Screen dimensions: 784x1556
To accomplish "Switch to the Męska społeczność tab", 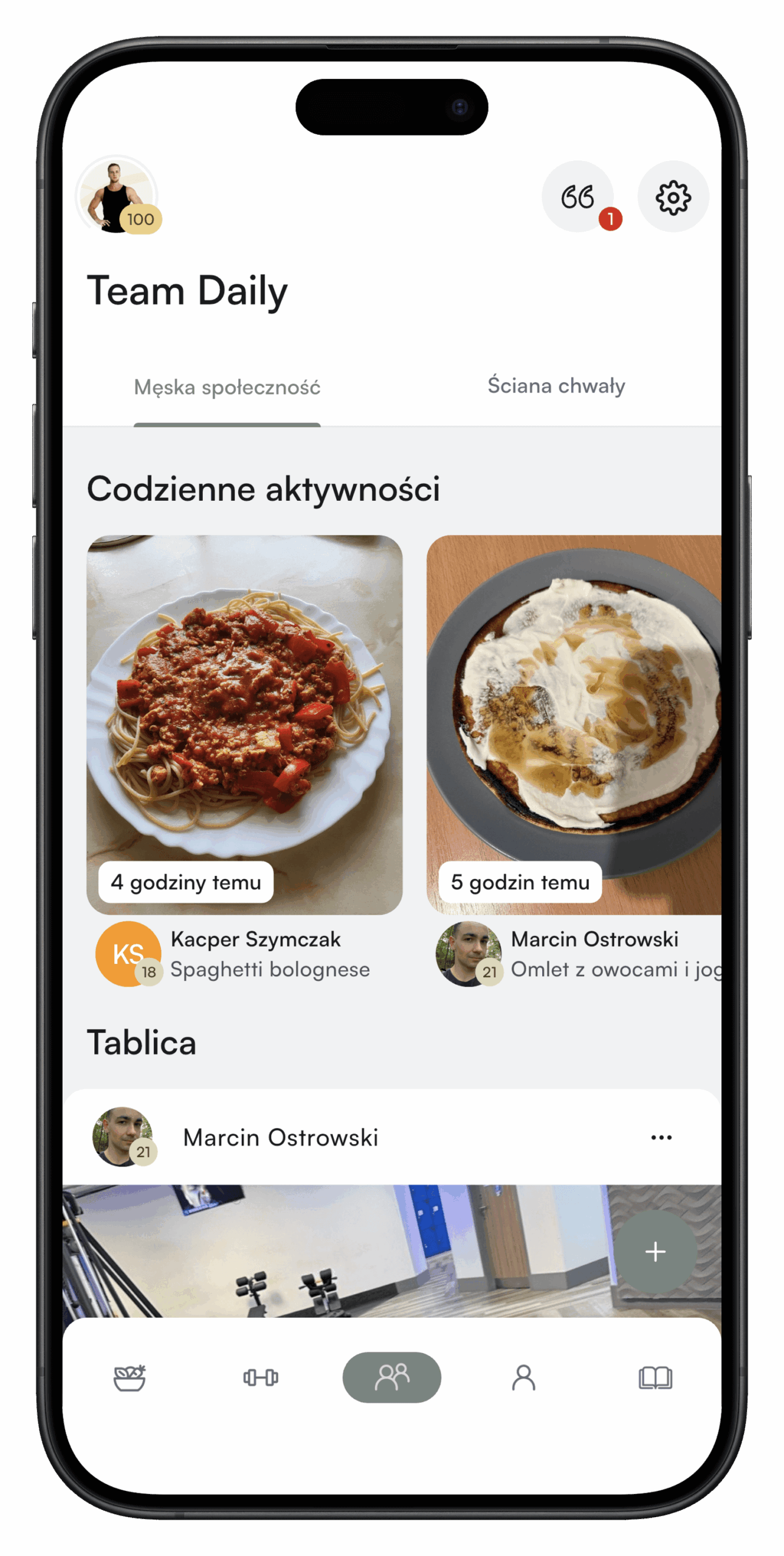I will (x=227, y=387).
